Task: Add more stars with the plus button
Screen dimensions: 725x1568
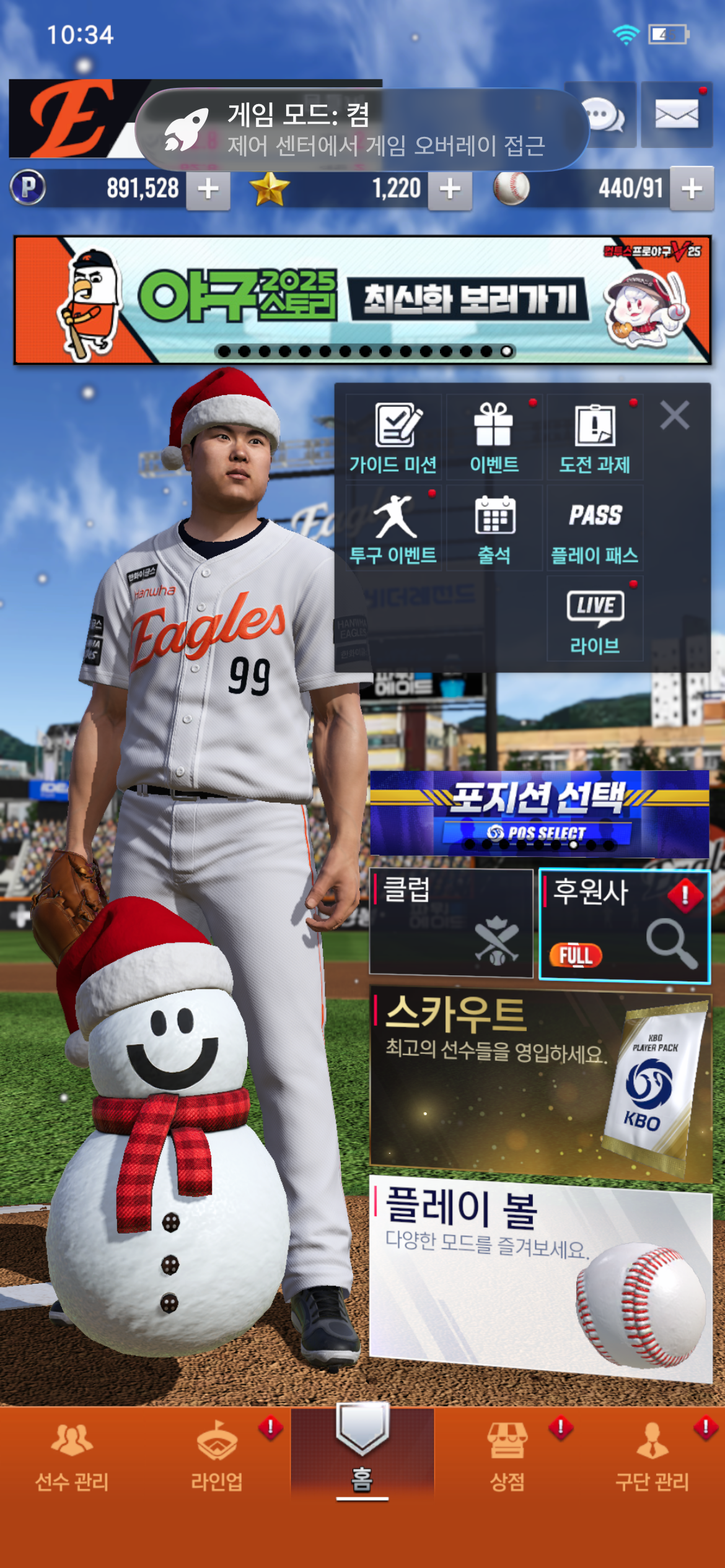Action: pos(450,189)
